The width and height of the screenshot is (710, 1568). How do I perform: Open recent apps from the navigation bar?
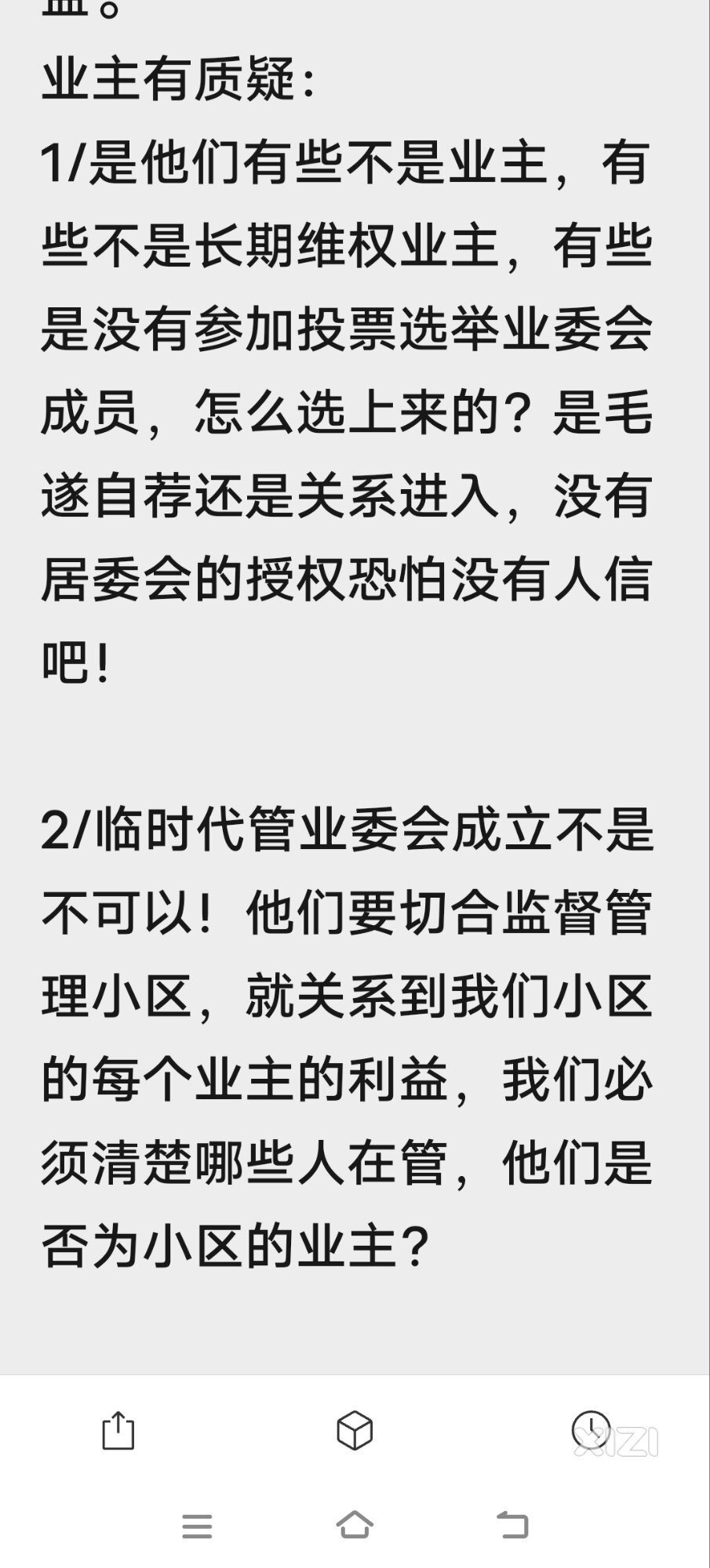click(x=197, y=1526)
